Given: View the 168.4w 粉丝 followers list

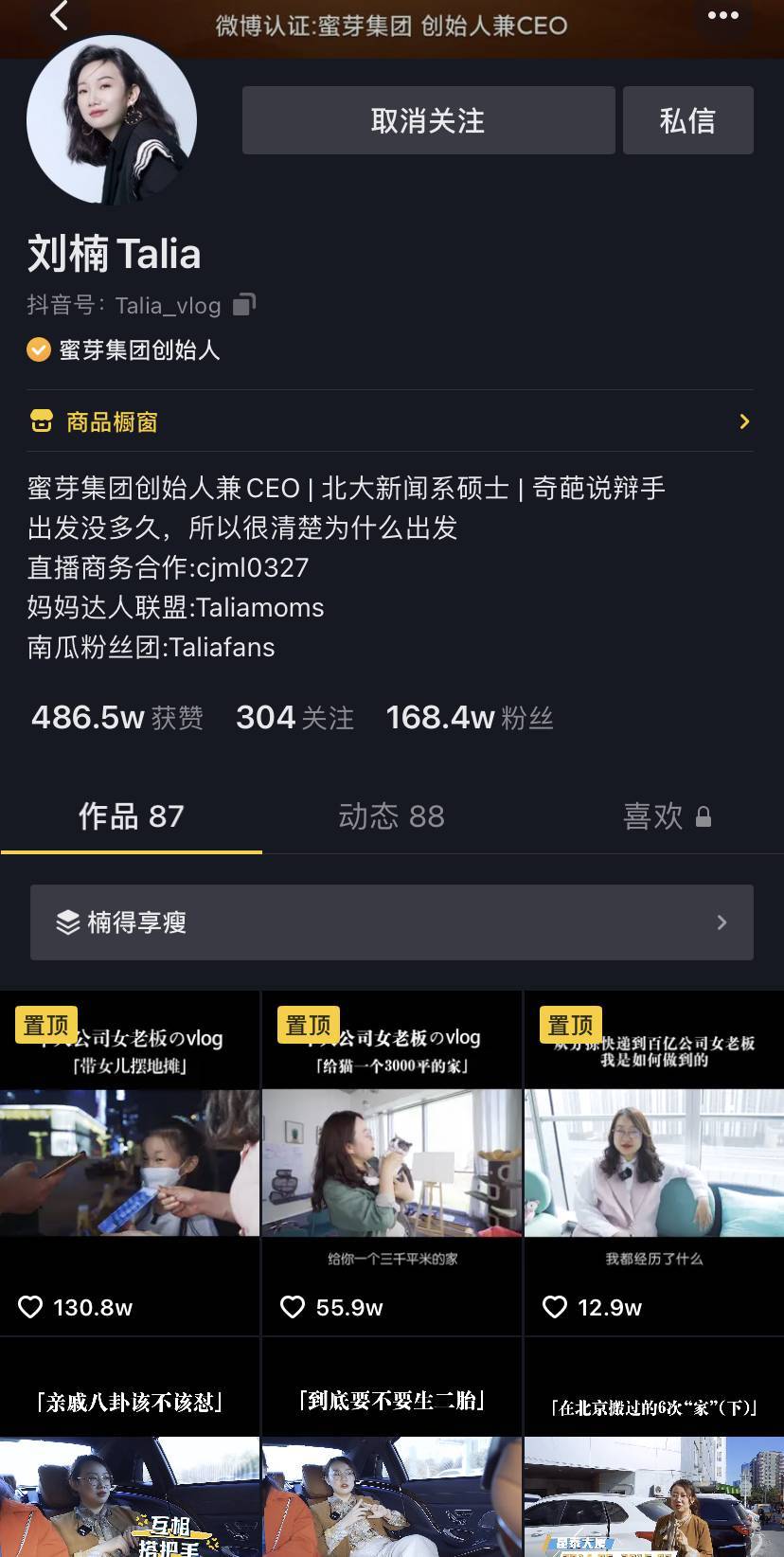Looking at the screenshot, I should coord(469,718).
